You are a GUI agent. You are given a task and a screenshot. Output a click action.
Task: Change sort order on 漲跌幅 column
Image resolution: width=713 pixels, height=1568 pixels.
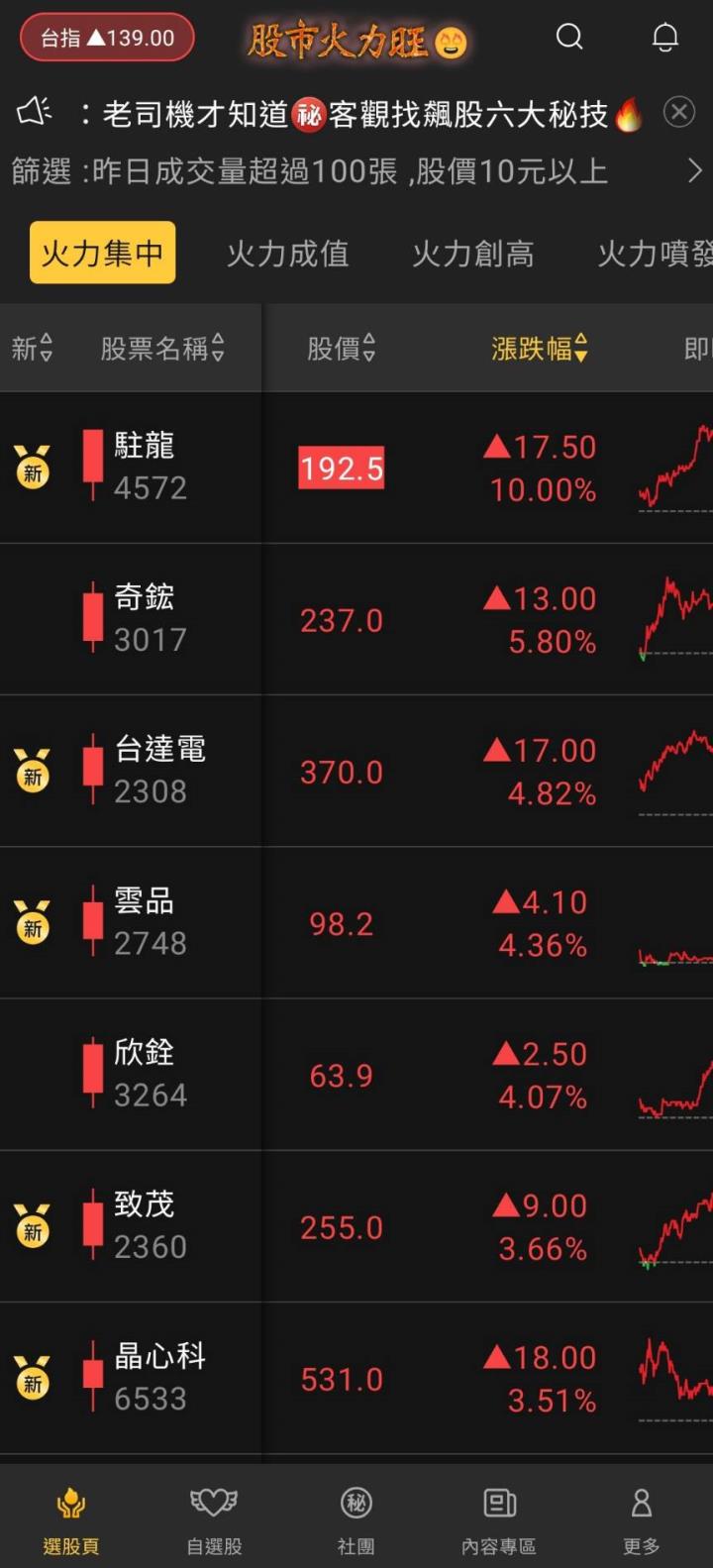538,349
